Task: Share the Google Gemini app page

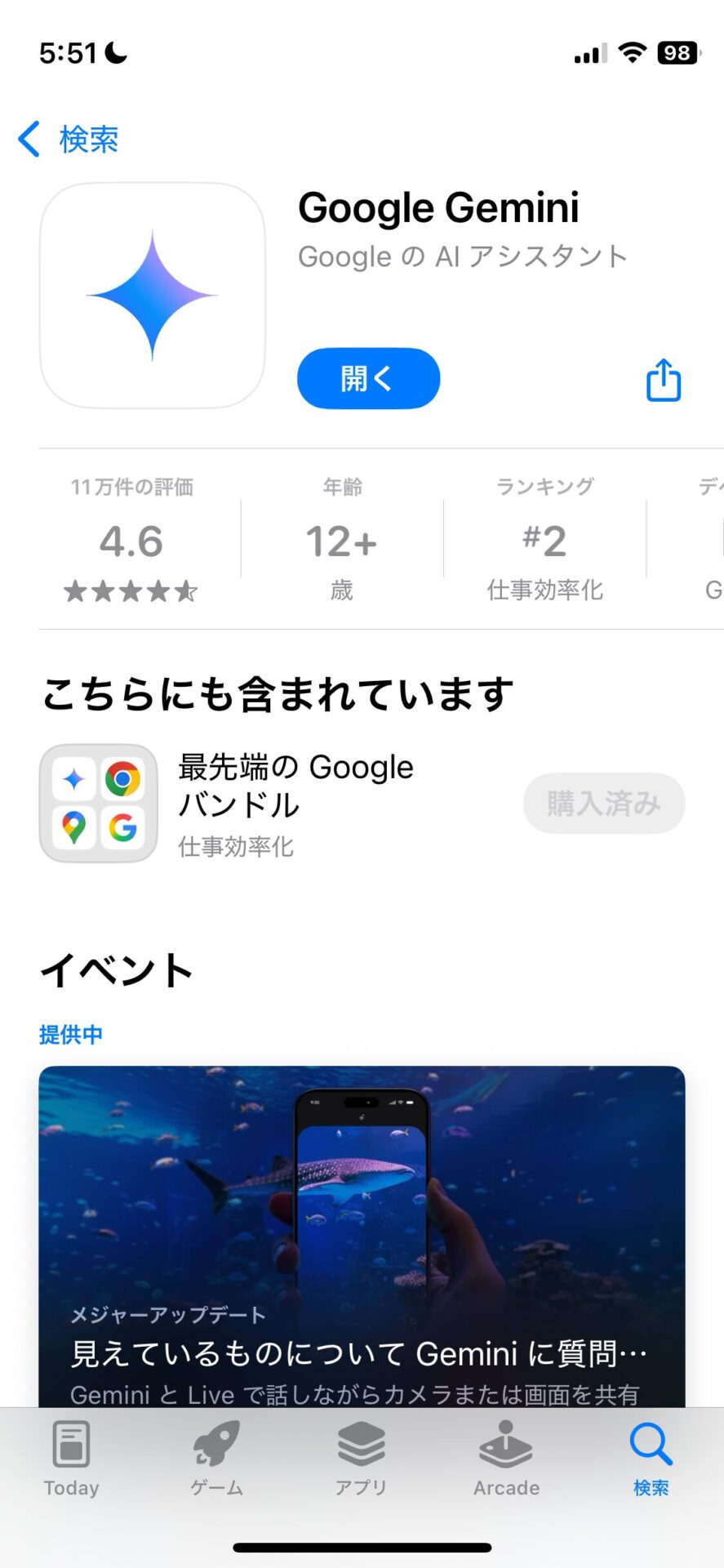Action: (x=663, y=380)
